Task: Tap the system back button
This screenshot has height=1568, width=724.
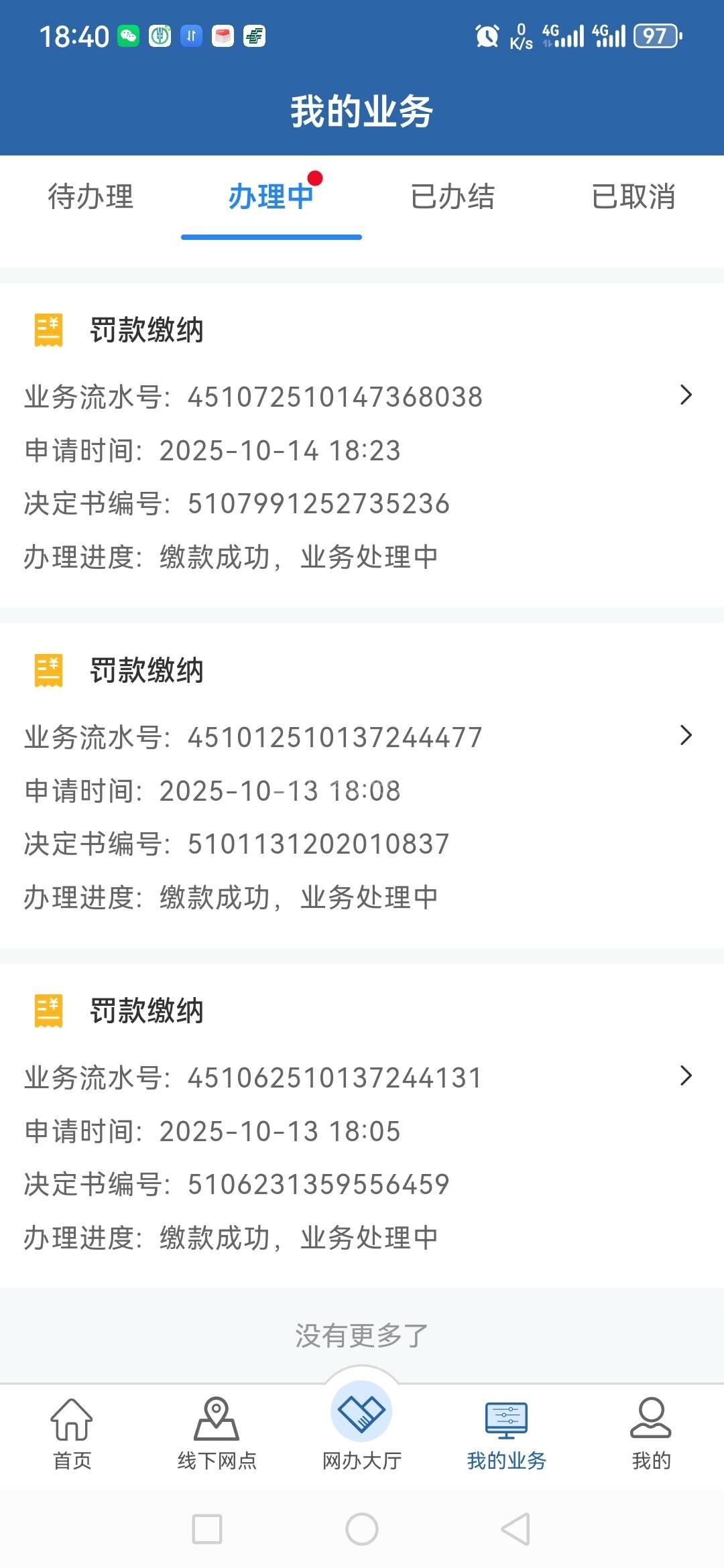Action: tap(516, 1529)
